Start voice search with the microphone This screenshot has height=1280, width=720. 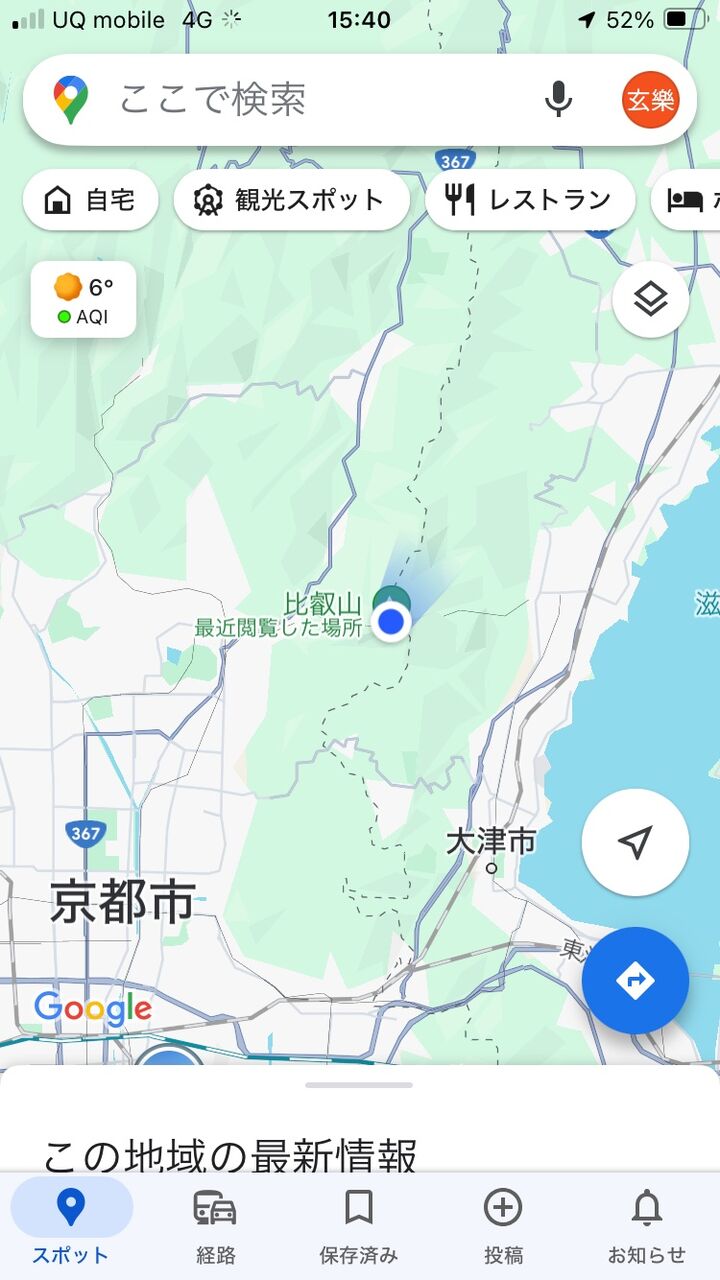(x=558, y=100)
